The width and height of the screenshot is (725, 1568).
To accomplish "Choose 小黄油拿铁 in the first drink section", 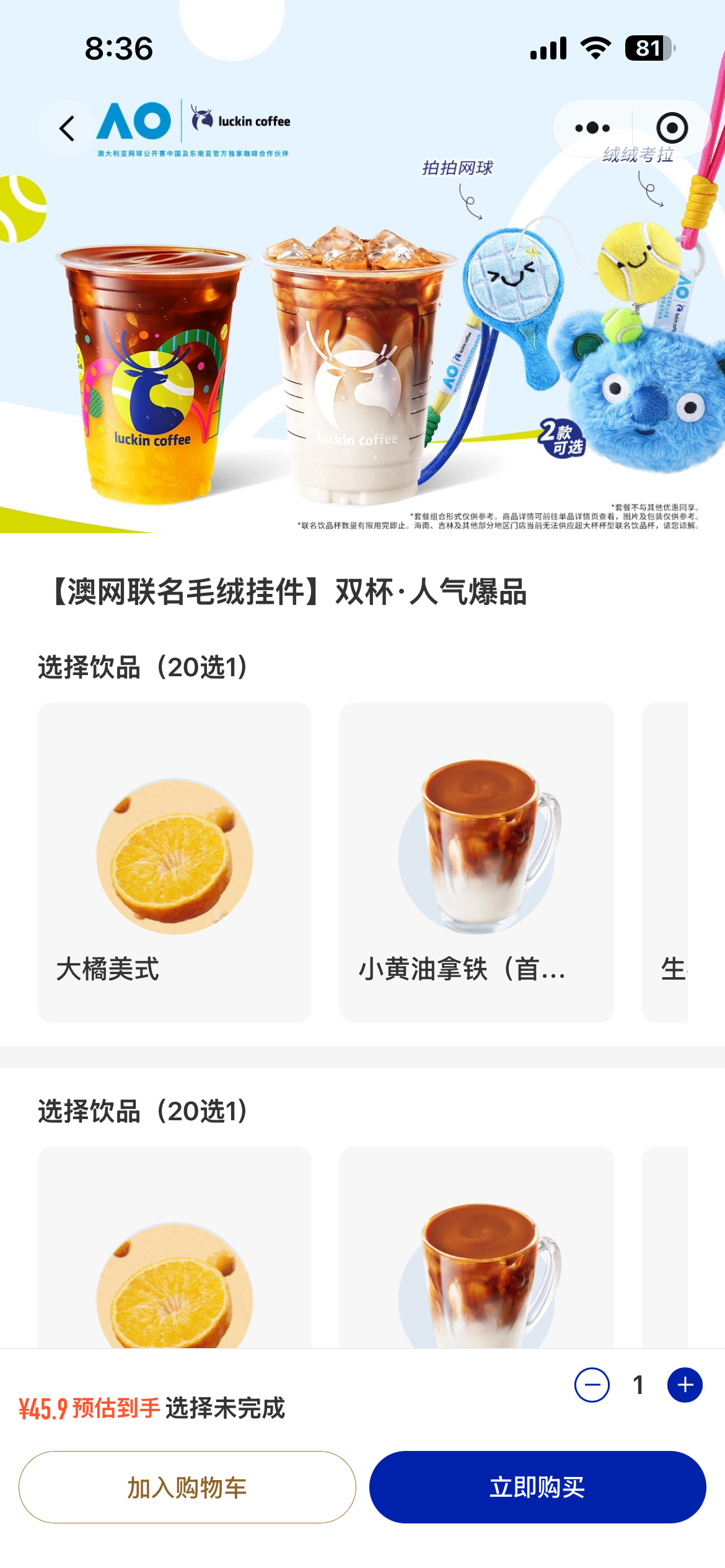I will coord(476,861).
